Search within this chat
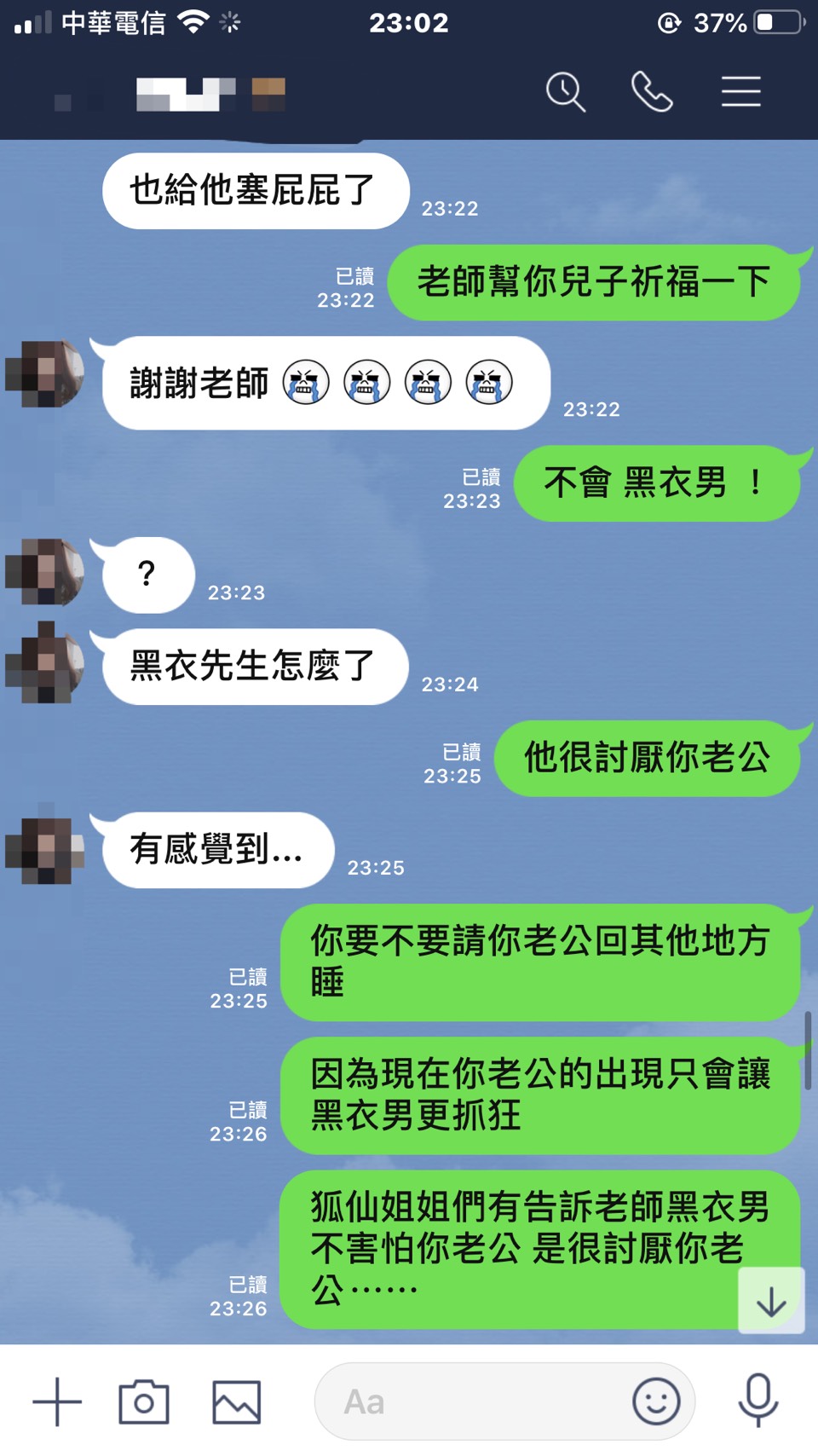This screenshot has width=818, height=1456. 566,92
